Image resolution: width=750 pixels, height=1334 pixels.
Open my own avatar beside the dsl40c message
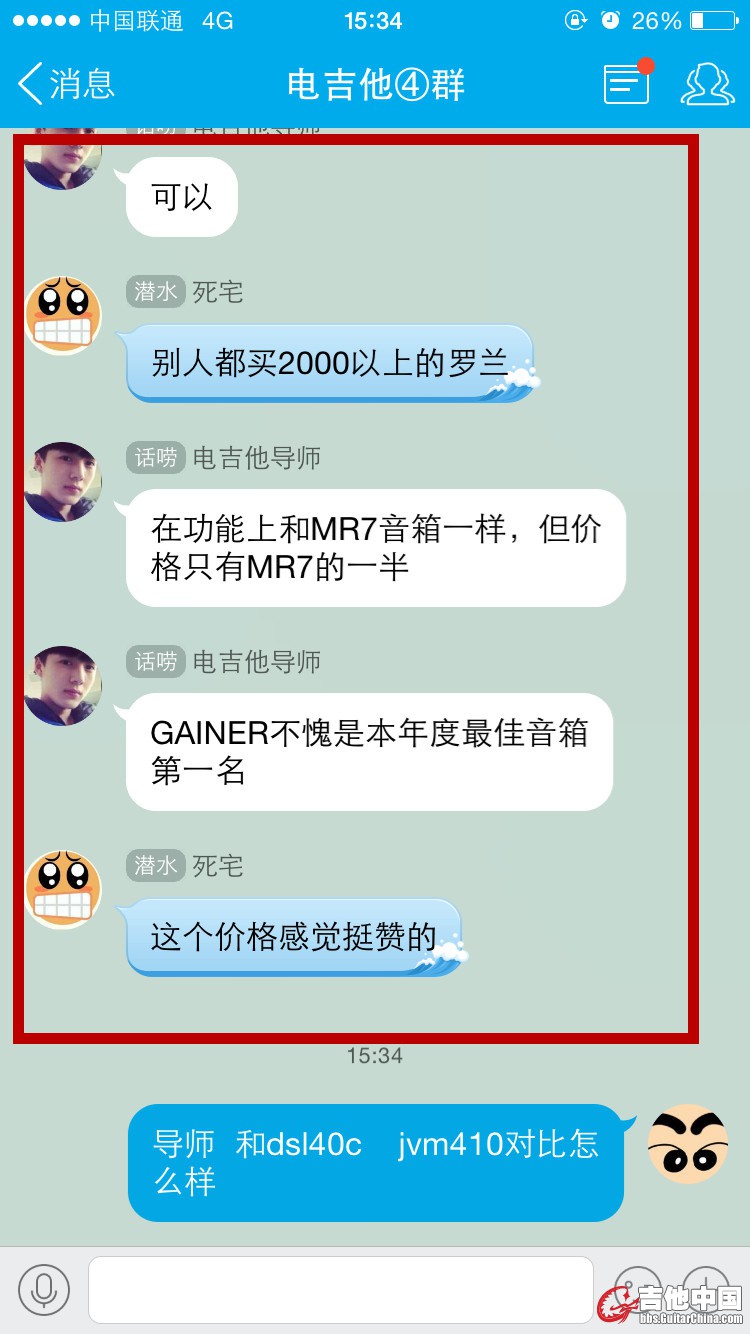point(687,1144)
